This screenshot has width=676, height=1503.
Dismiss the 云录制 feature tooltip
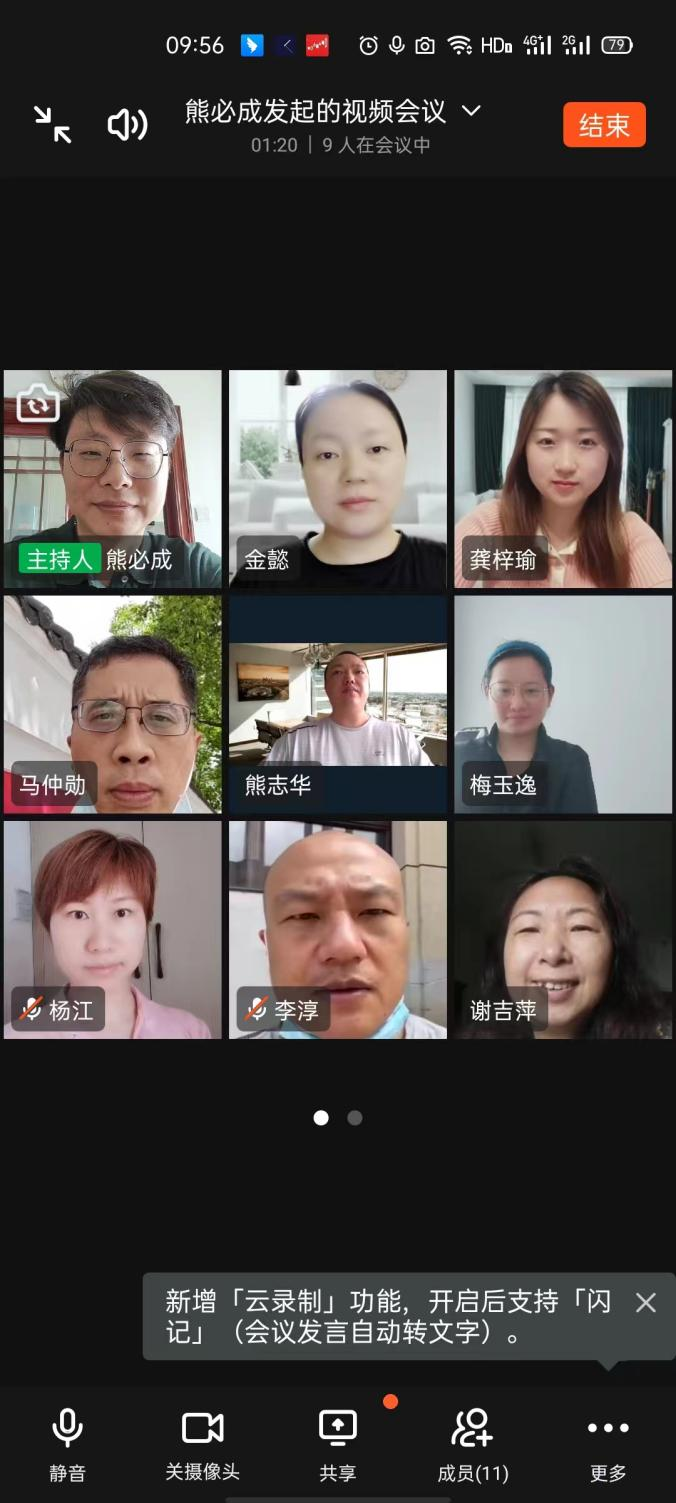pyautogui.click(x=646, y=1302)
